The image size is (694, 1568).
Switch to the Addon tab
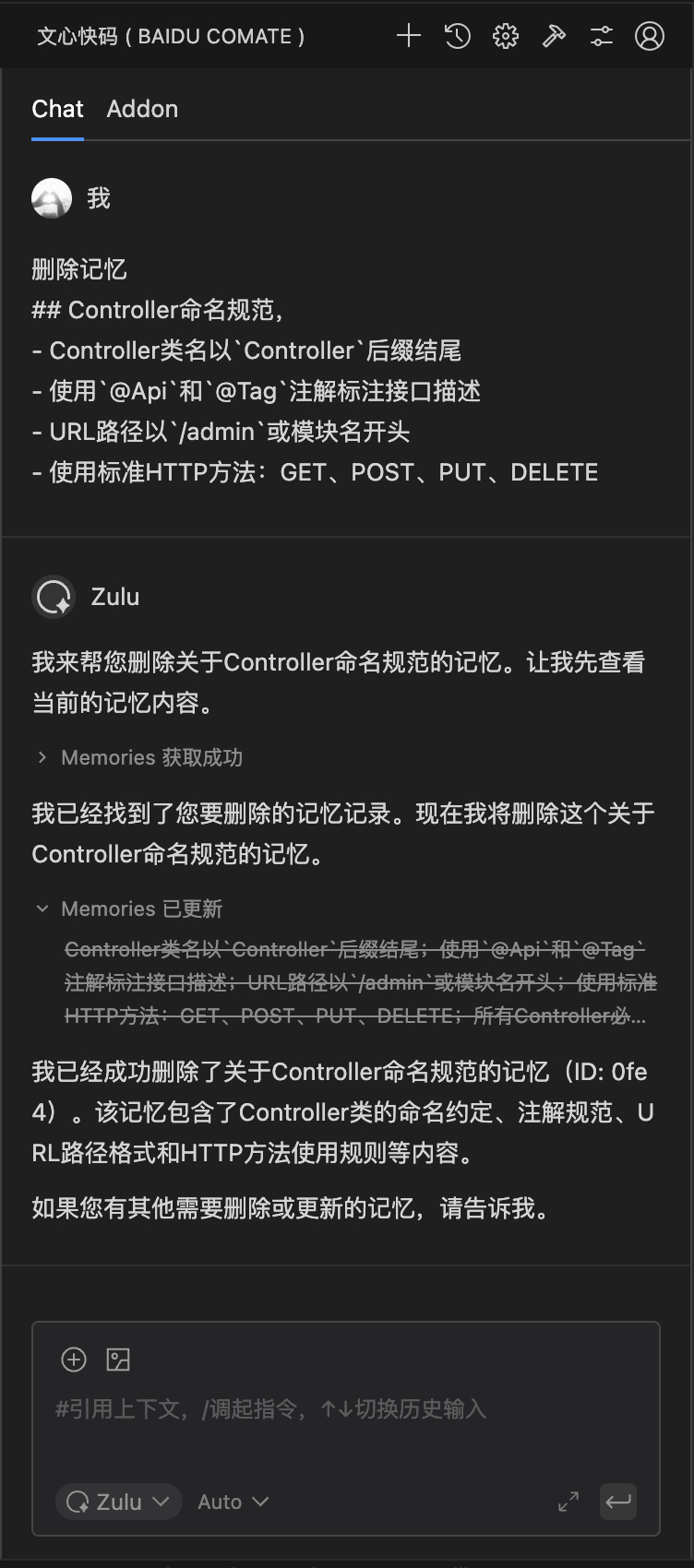click(142, 109)
